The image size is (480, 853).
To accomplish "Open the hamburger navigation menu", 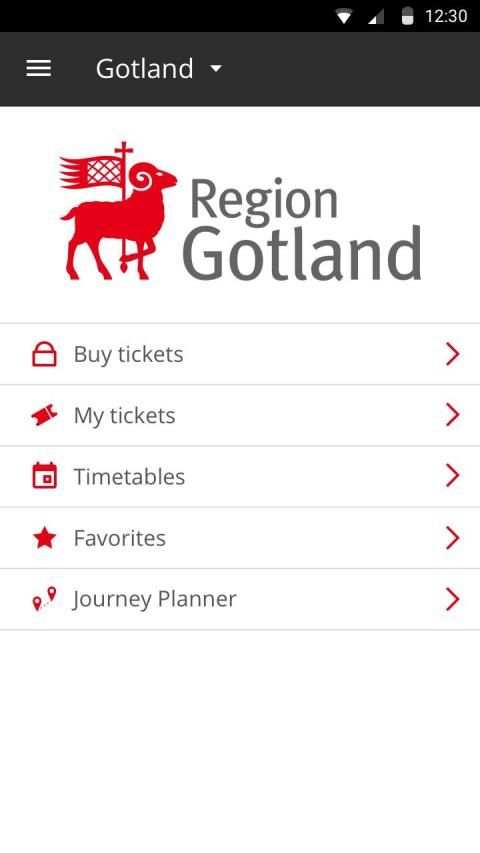I will [39, 69].
